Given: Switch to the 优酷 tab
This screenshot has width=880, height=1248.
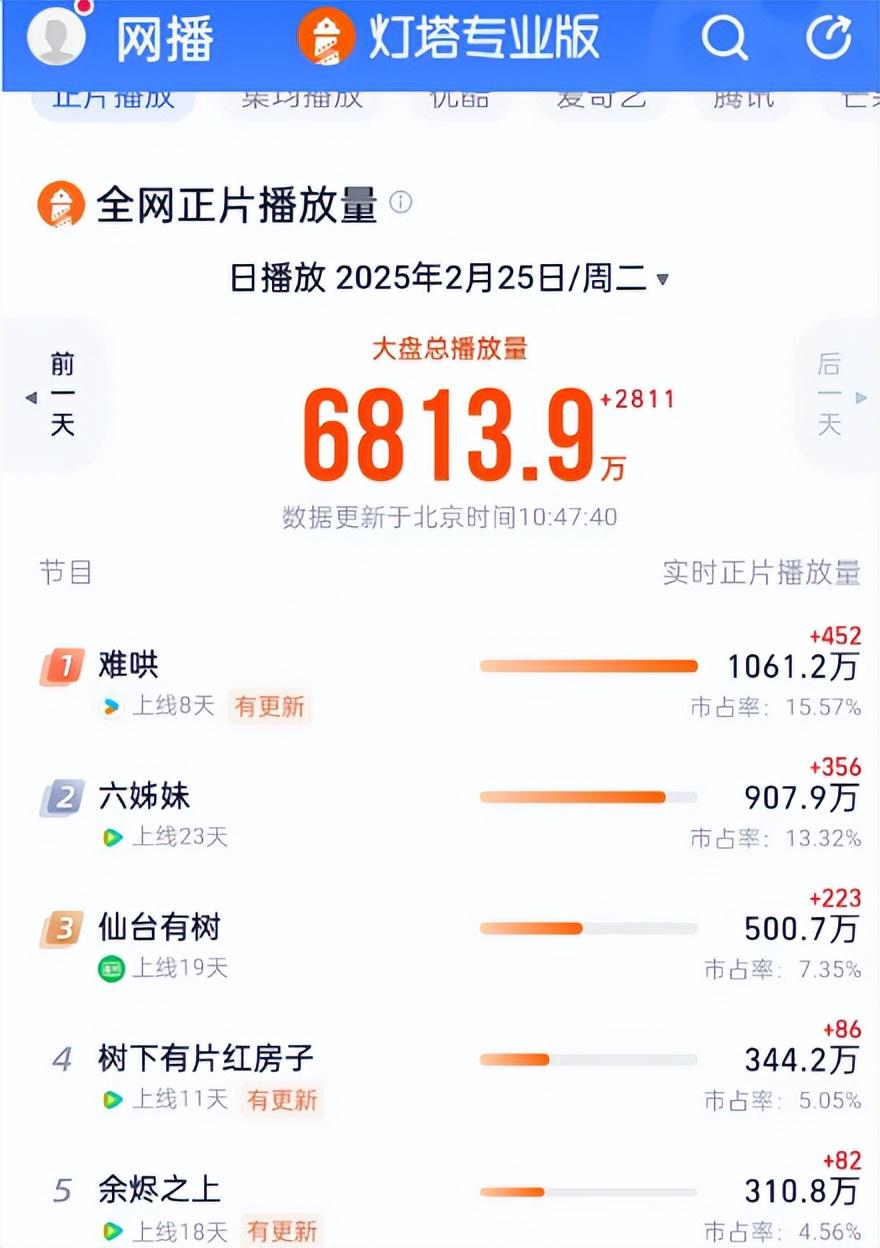Looking at the screenshot, I should (461, 100).
